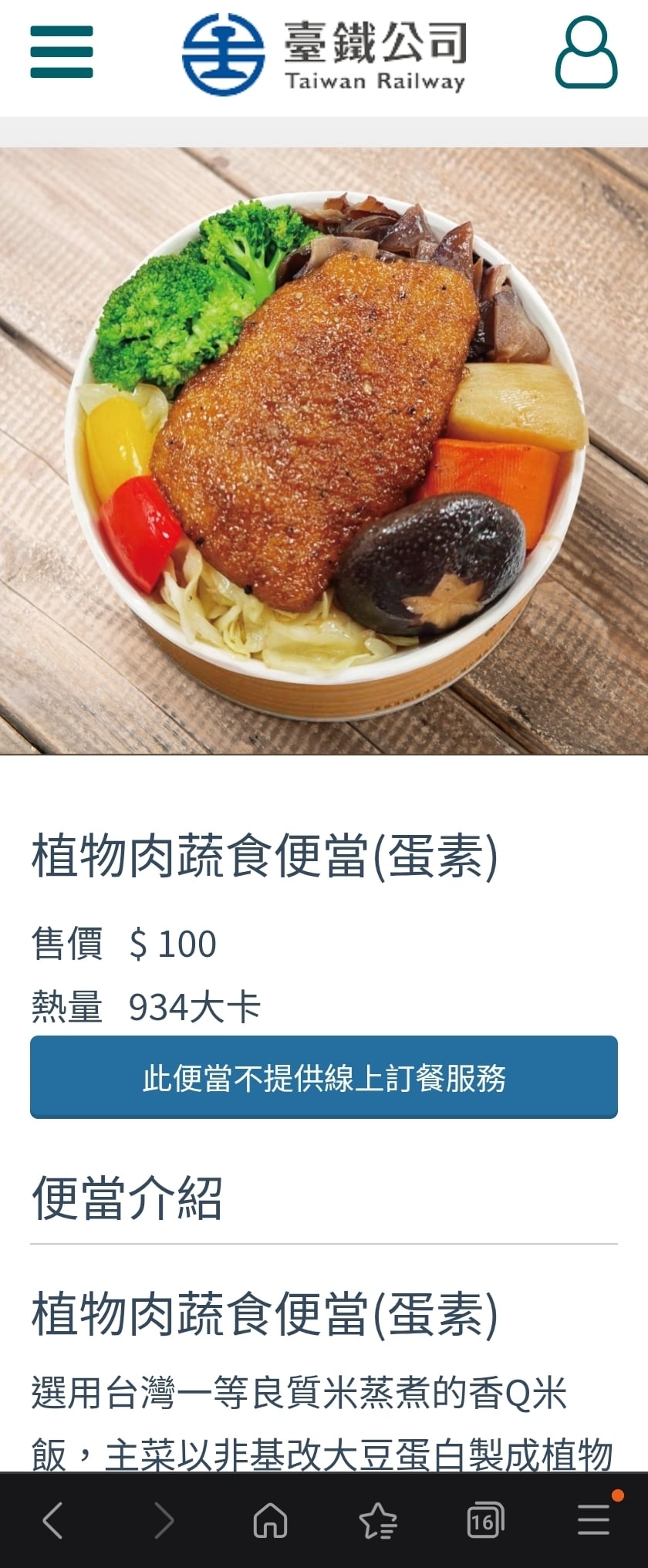
Task: Open the browser tools menu
Action: (594, 1519)
